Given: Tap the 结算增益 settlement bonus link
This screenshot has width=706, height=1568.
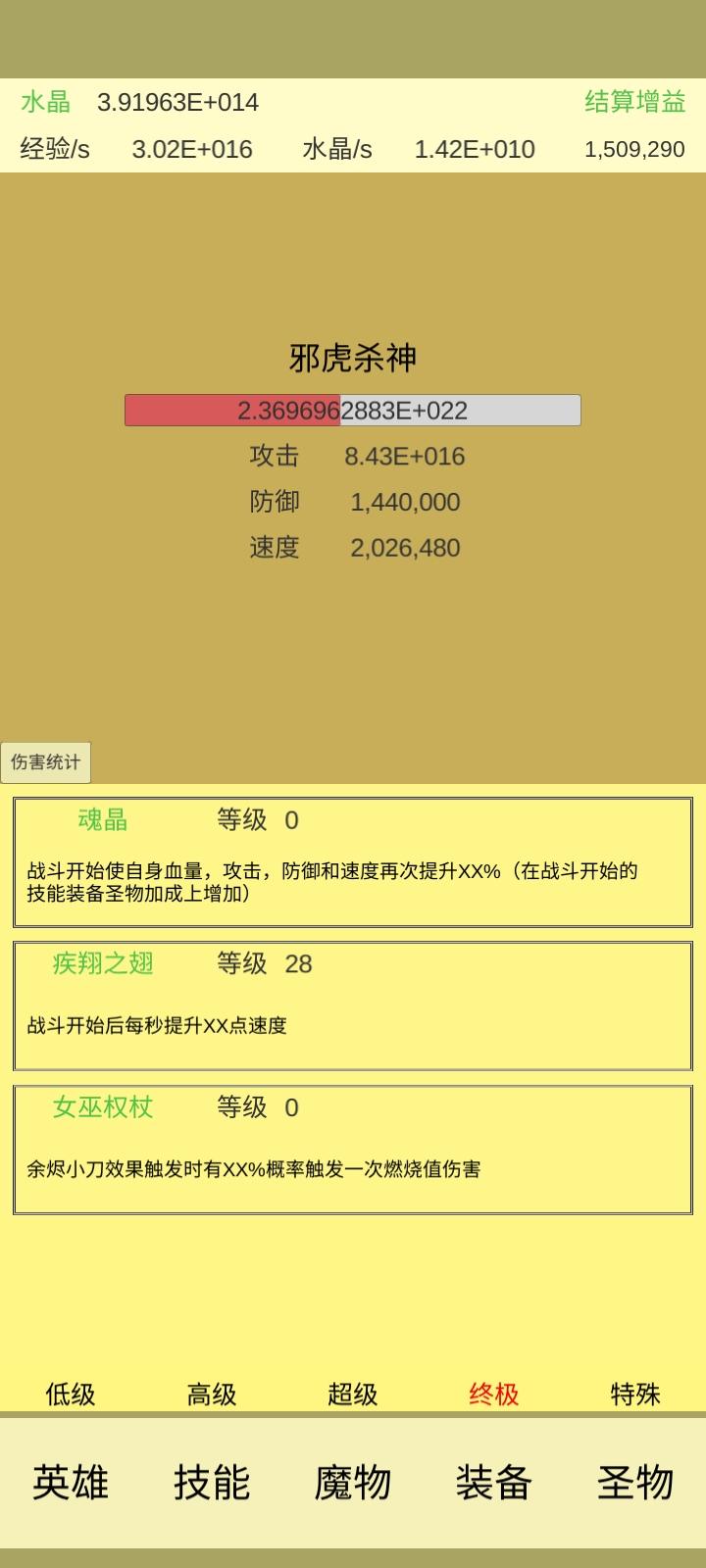Looking at the screenshot, I should pos(634,102).
